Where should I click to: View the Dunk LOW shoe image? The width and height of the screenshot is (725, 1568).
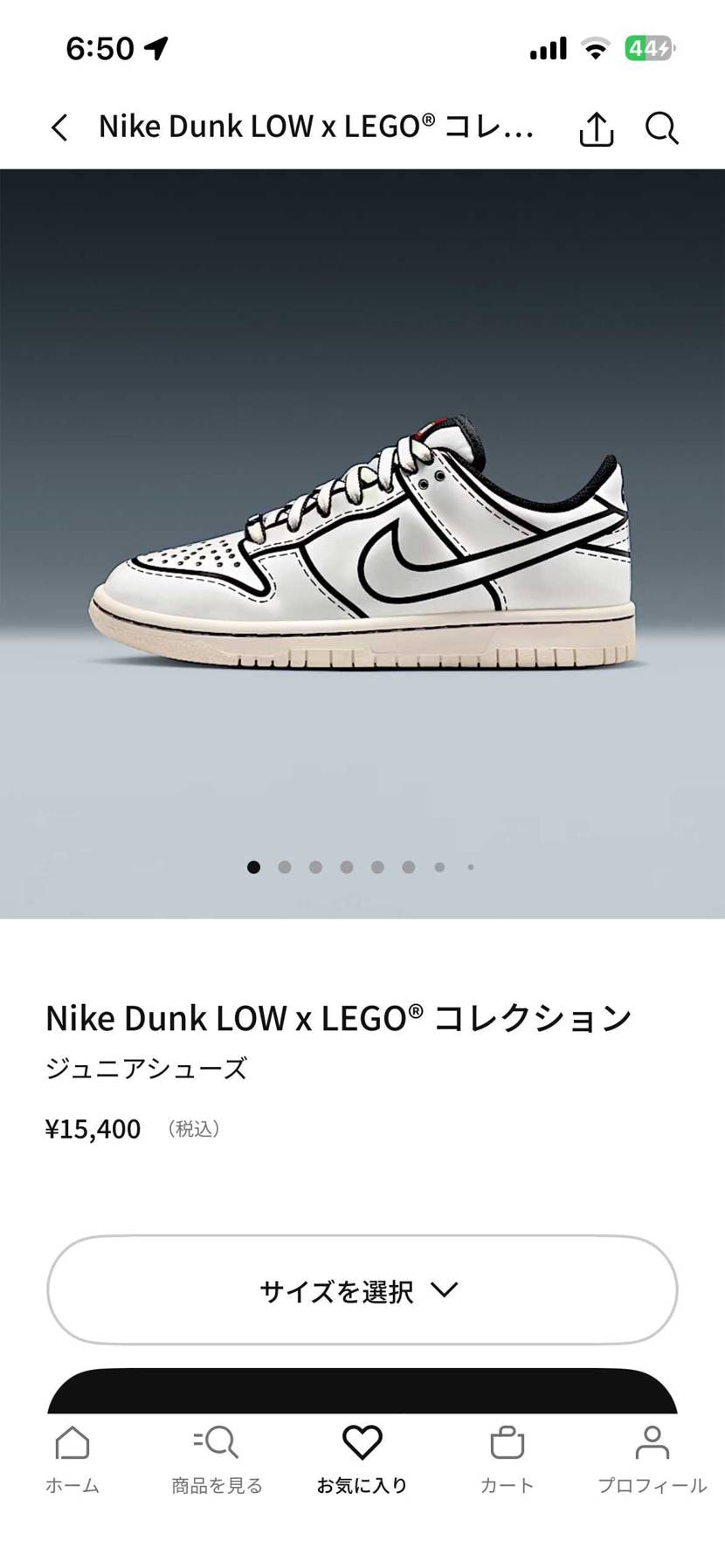(x=362, y=541)
